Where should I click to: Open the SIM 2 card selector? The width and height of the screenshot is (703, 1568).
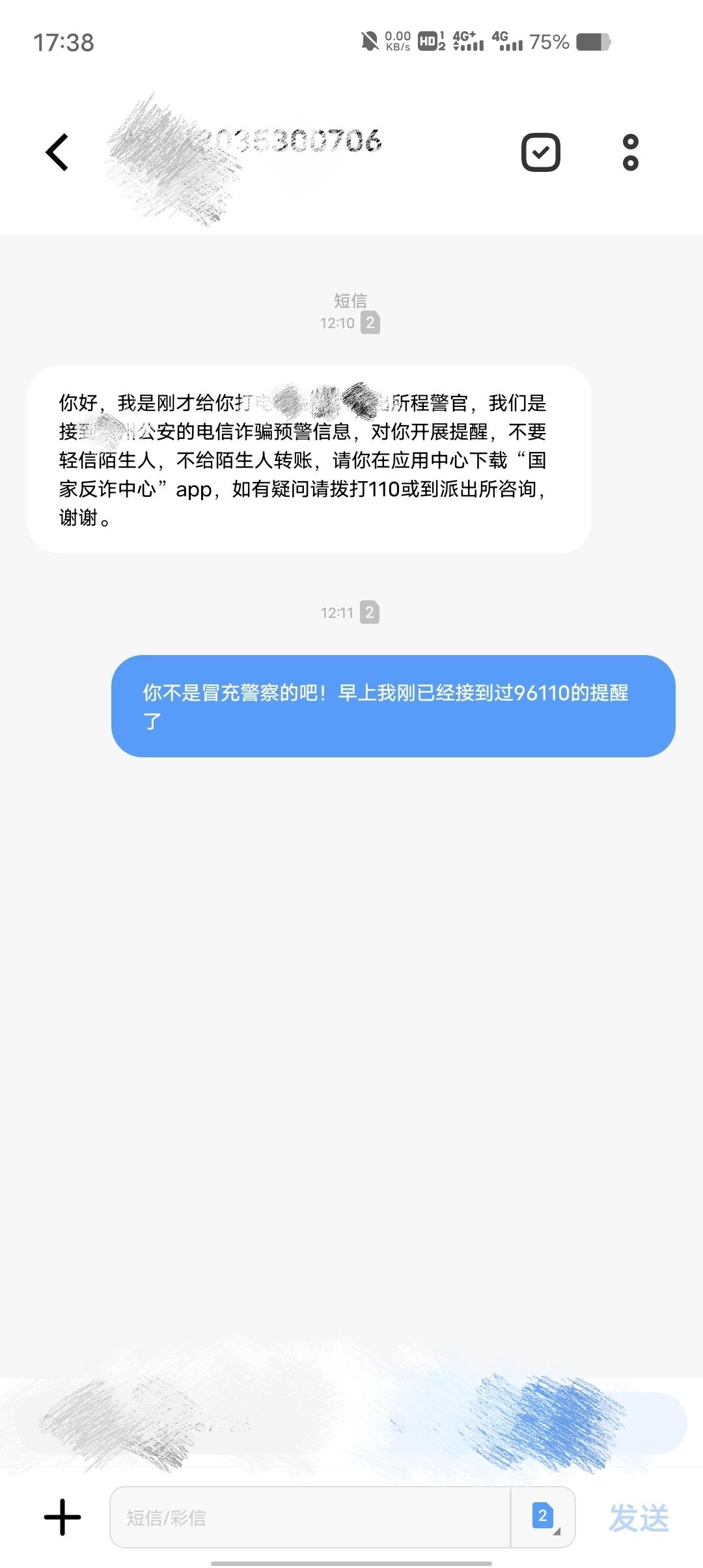point(544,1517)
